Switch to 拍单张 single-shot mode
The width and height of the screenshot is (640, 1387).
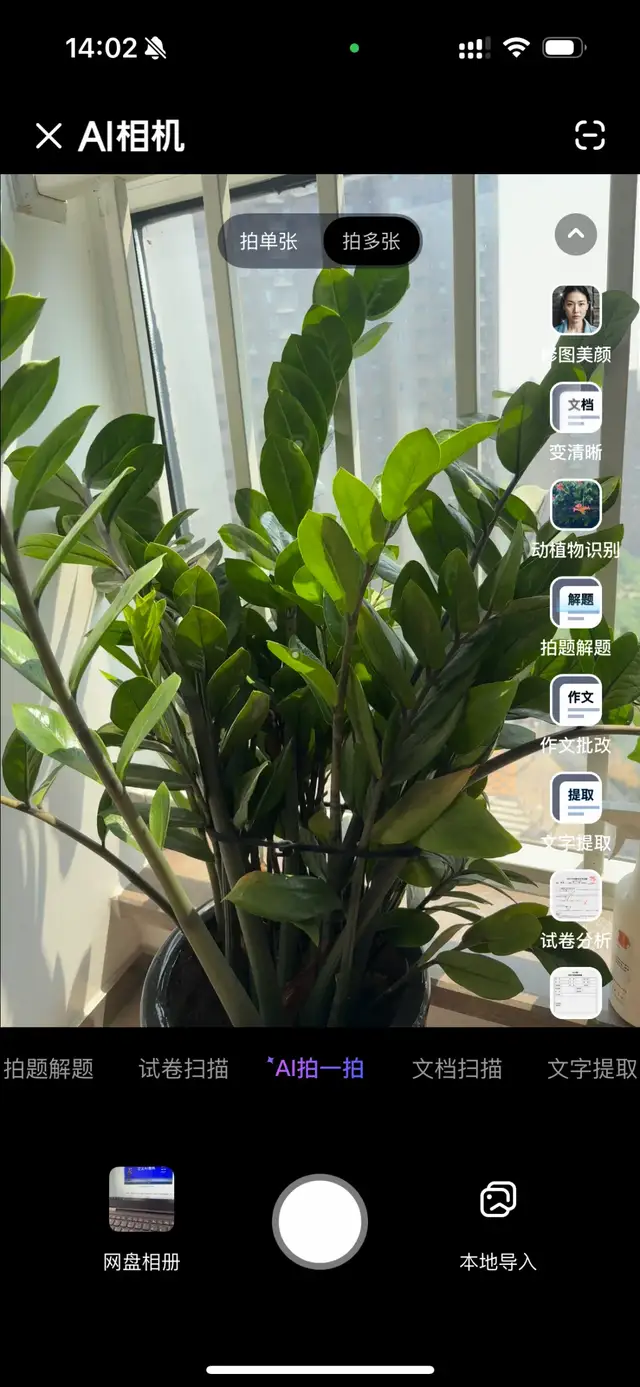coord(269,241)
